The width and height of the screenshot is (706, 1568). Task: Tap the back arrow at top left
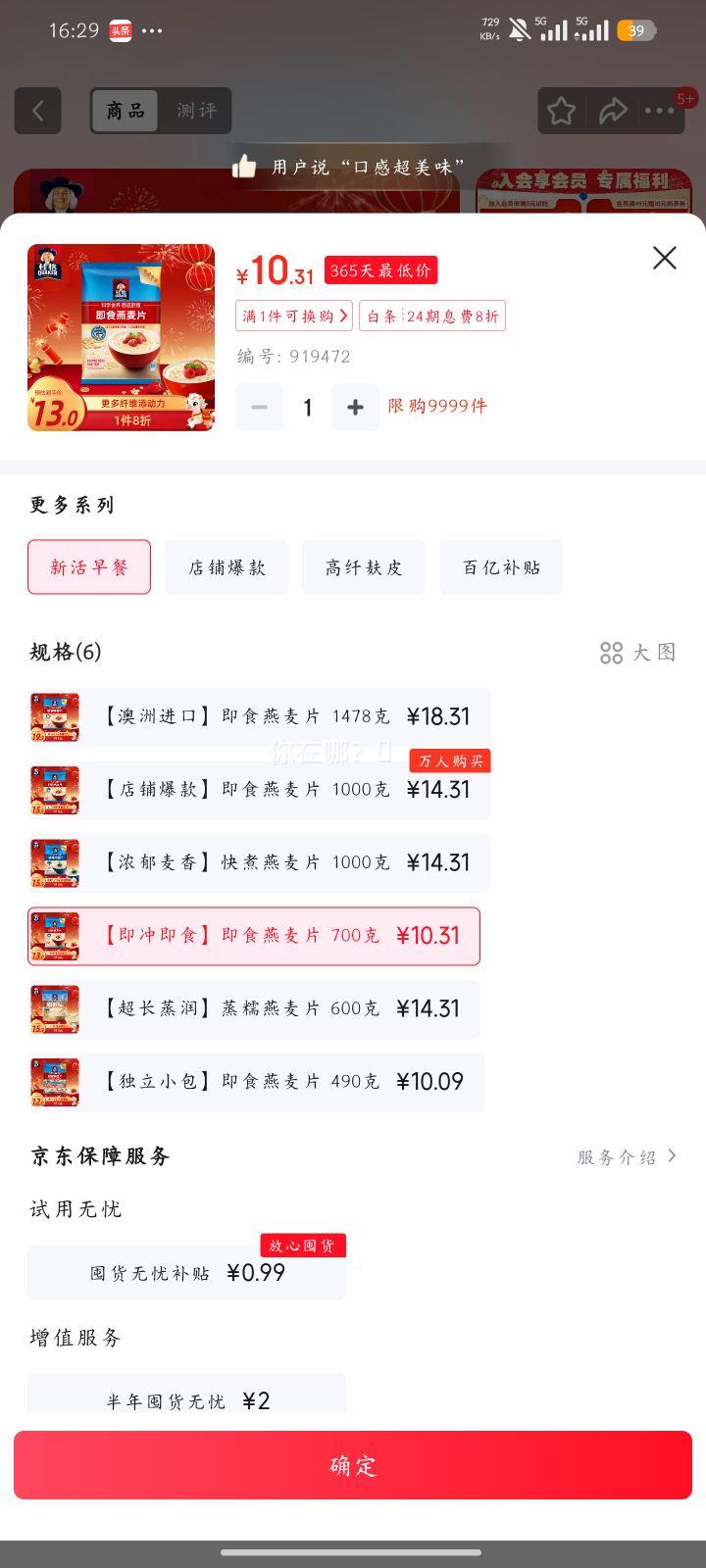point(37,111)
